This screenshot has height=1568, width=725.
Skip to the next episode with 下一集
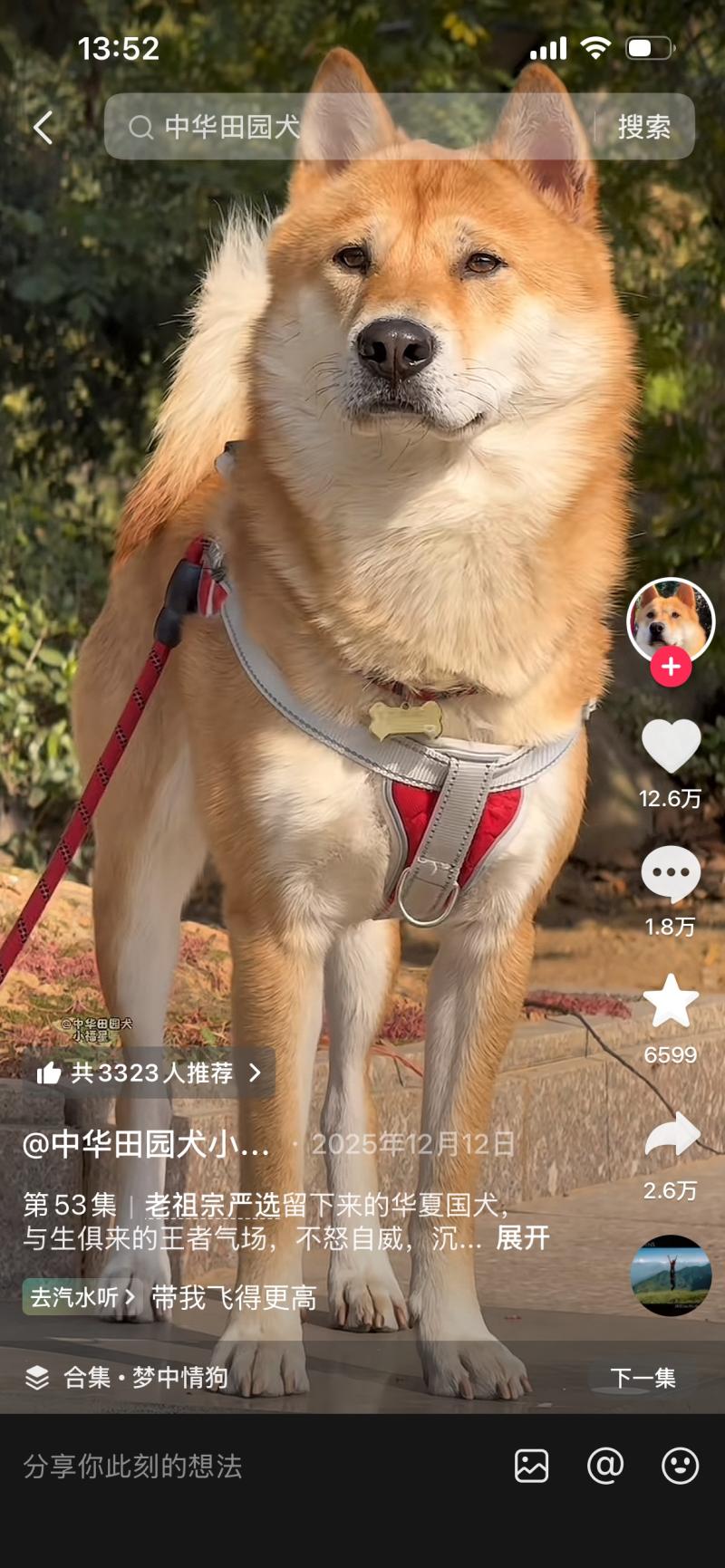[643, 1378]
